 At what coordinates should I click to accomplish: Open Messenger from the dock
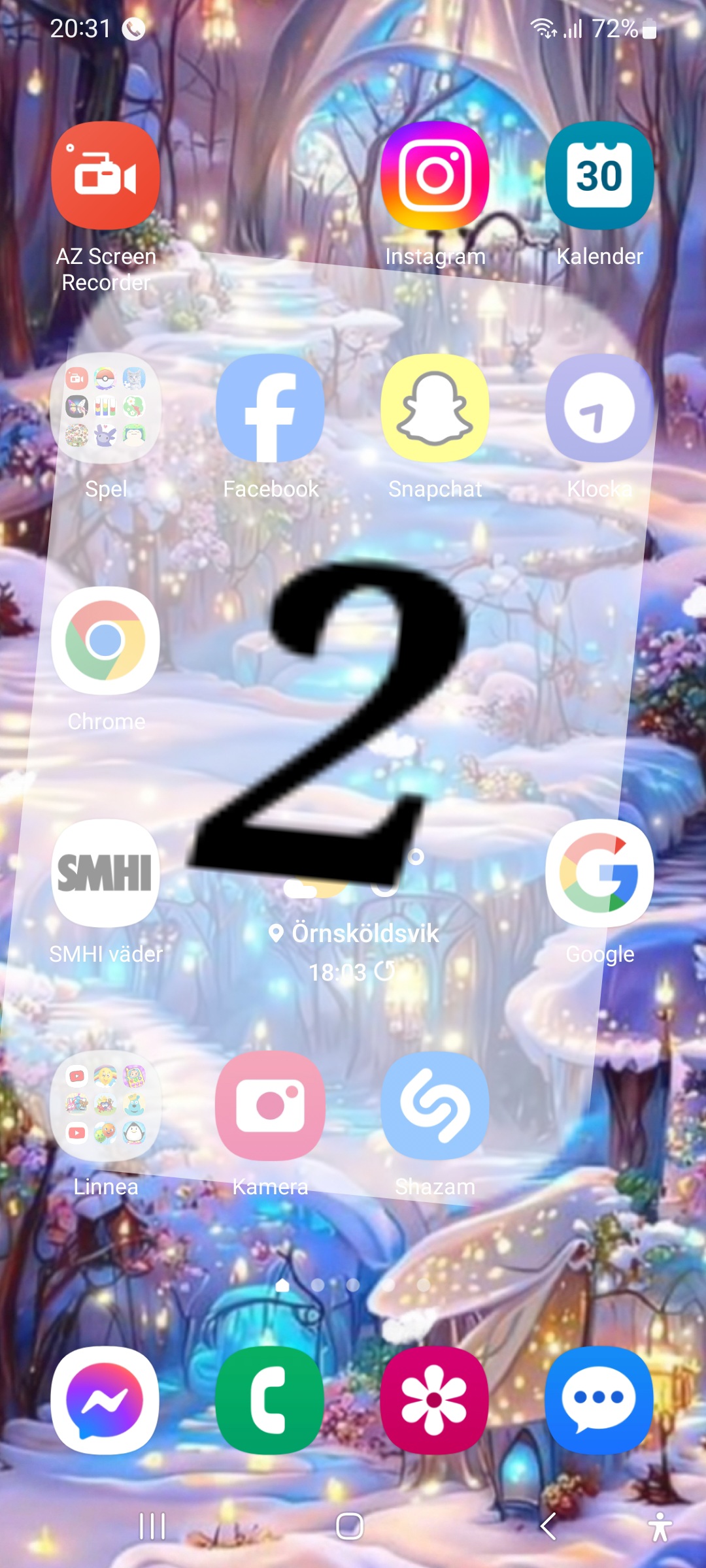[x=105, y=1400]
